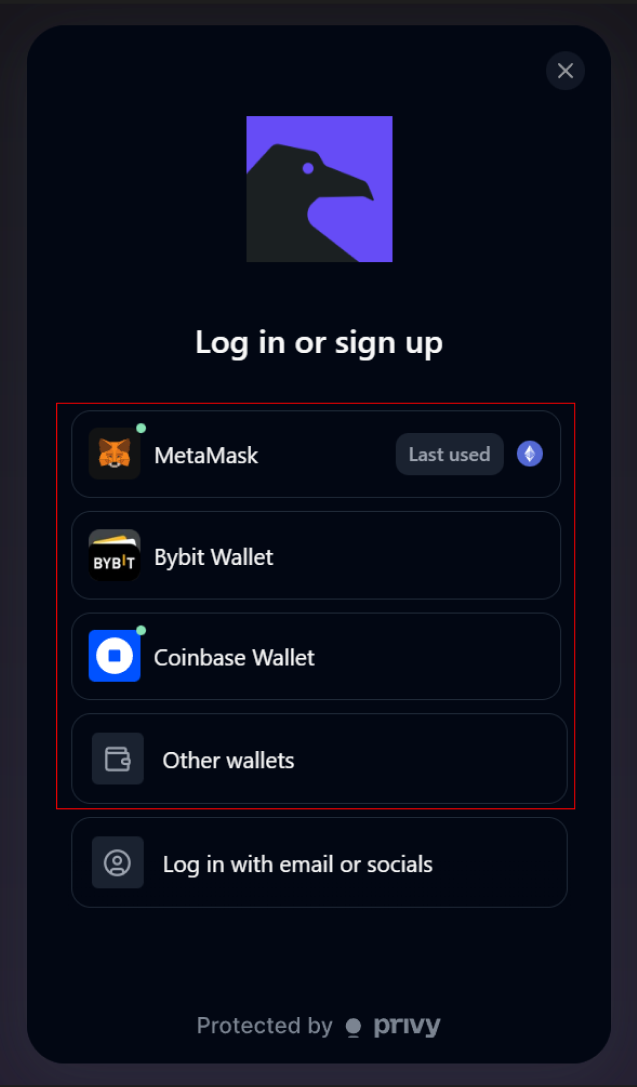Open Other wallets list
Viewport: 637px width, 1087px height.
[x=318, y=759]
